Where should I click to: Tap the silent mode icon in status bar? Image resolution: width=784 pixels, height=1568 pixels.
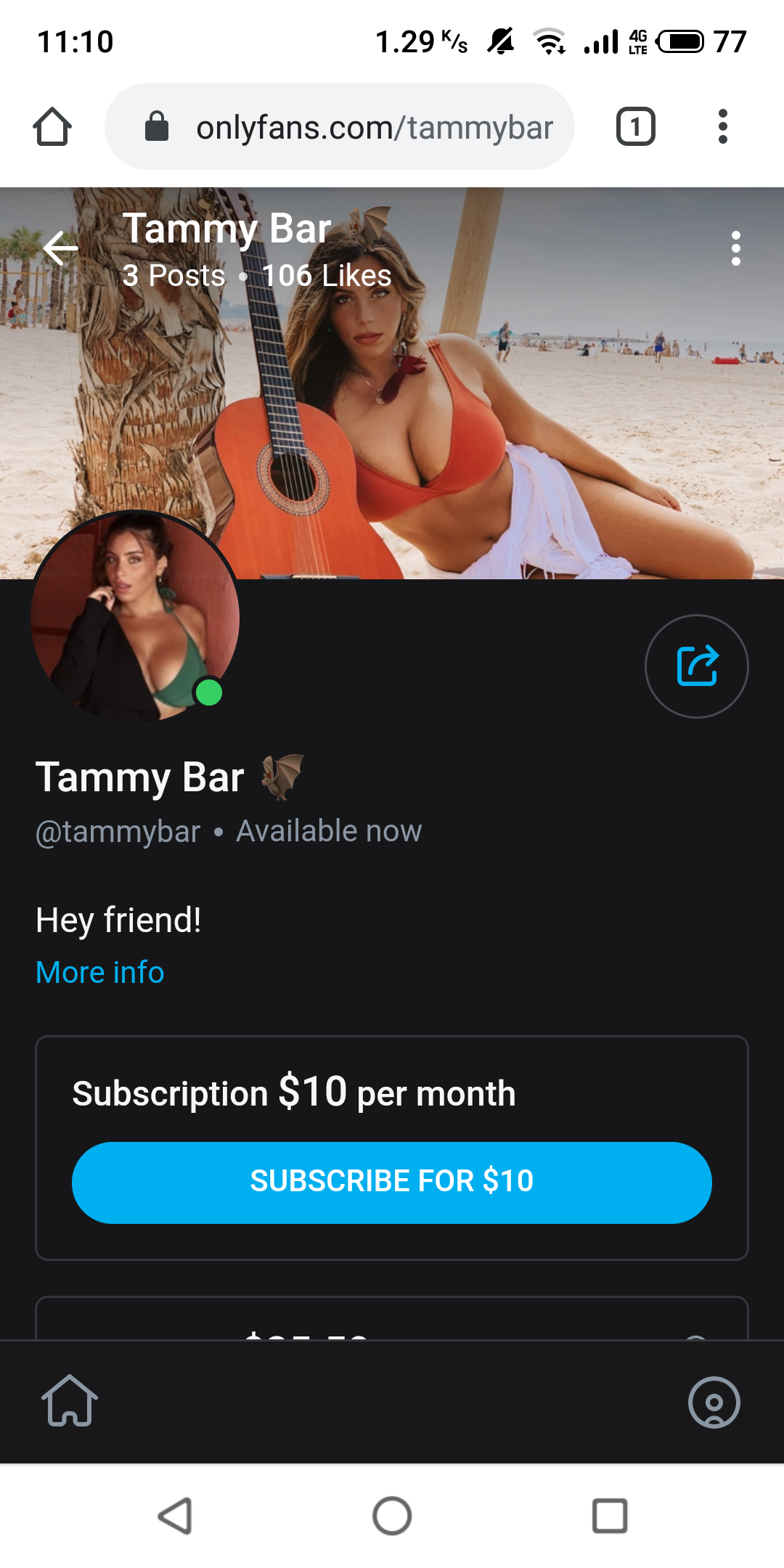click(502, 41)
